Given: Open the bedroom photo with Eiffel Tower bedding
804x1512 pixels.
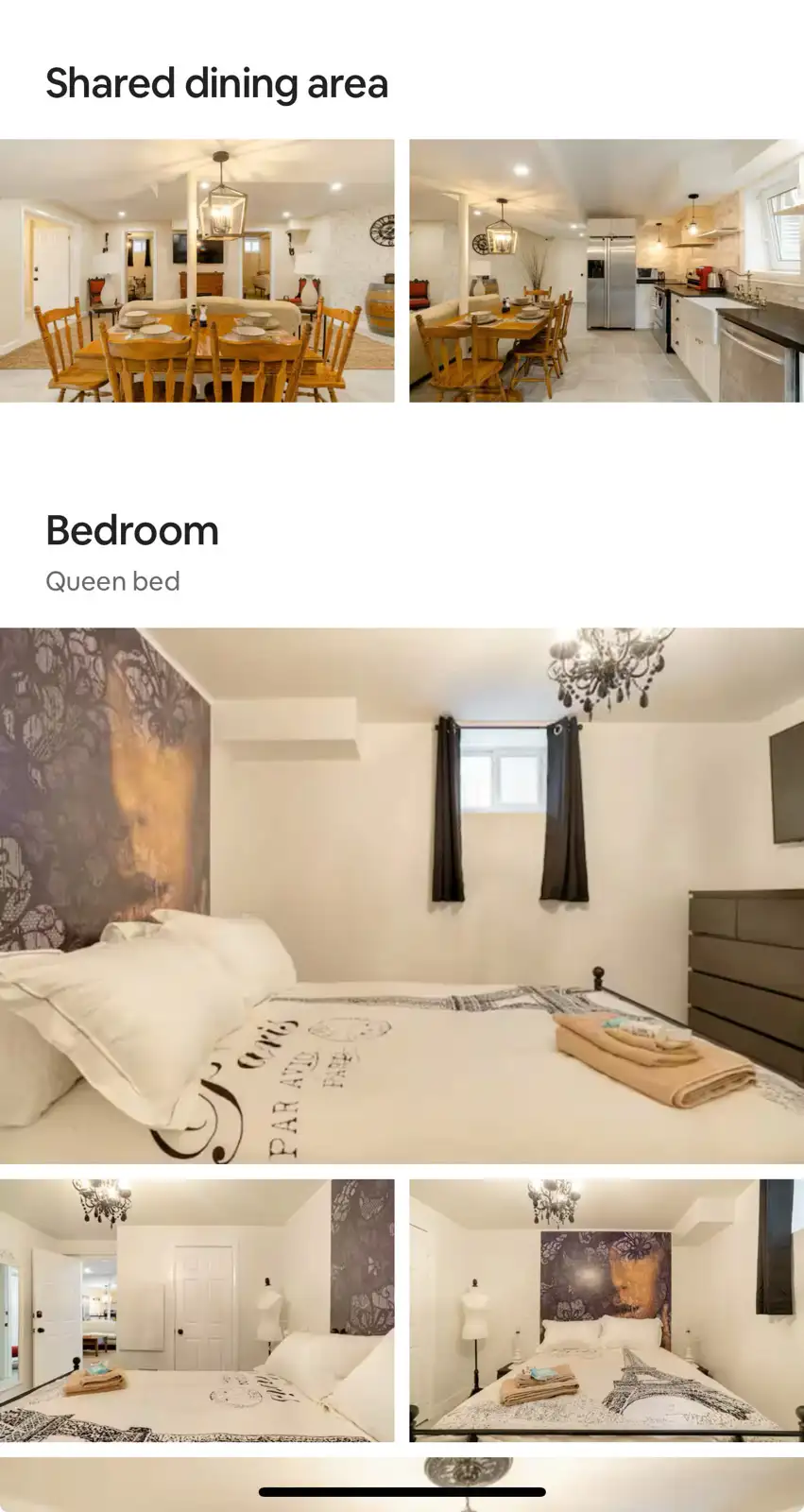Looking at the screenshot, I should pos(607,1310).
